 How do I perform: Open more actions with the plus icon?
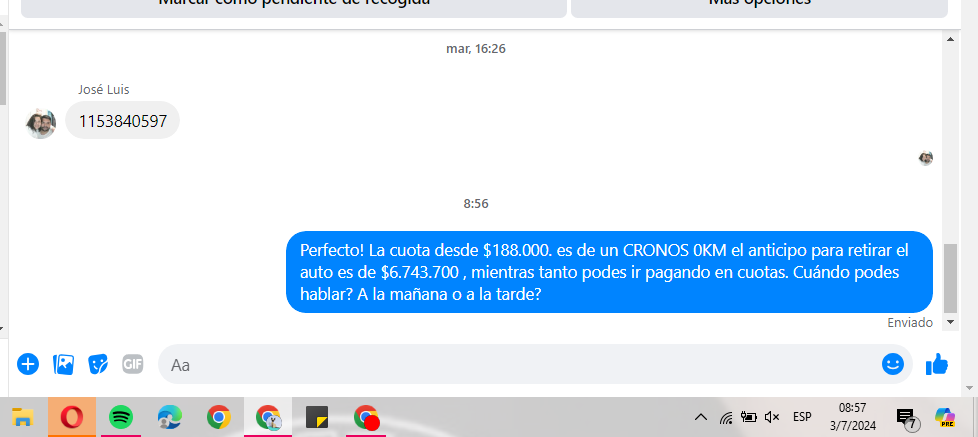(28, 364)
